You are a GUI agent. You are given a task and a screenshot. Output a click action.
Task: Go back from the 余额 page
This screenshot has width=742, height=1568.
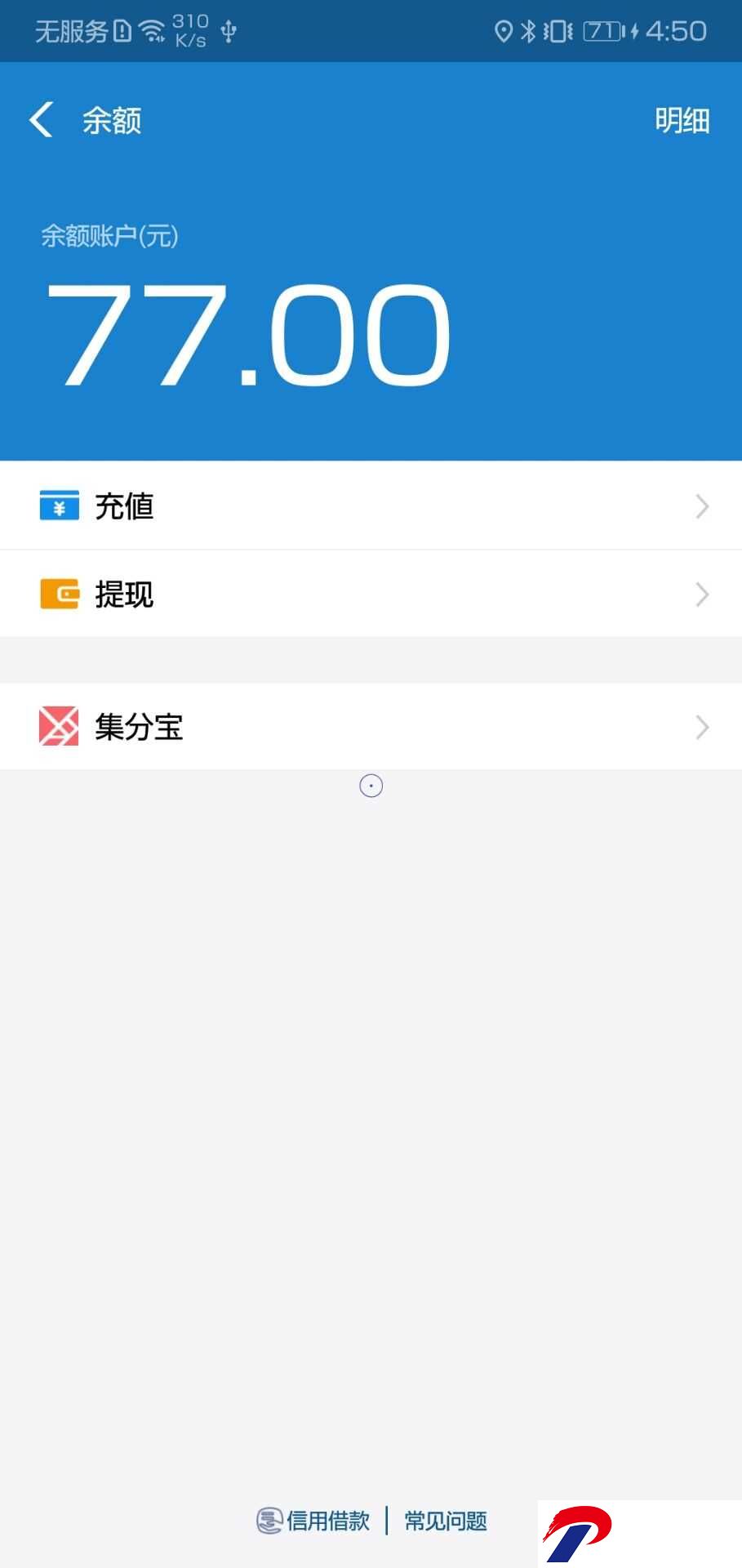coord(42,120)
